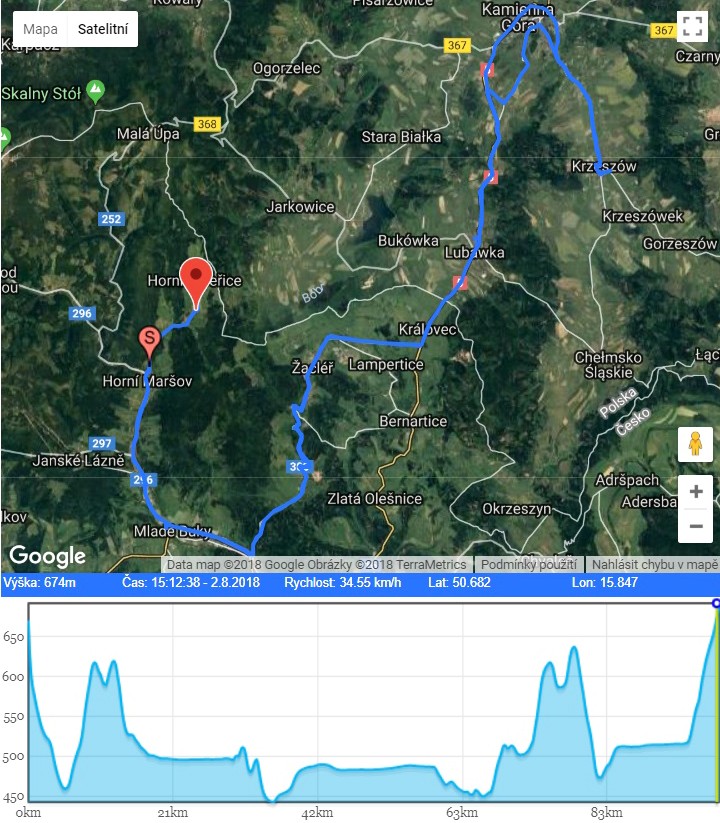The image size is (720, 823).
Task: Switch to the Mapa view
Action: (x=40, y=30)
